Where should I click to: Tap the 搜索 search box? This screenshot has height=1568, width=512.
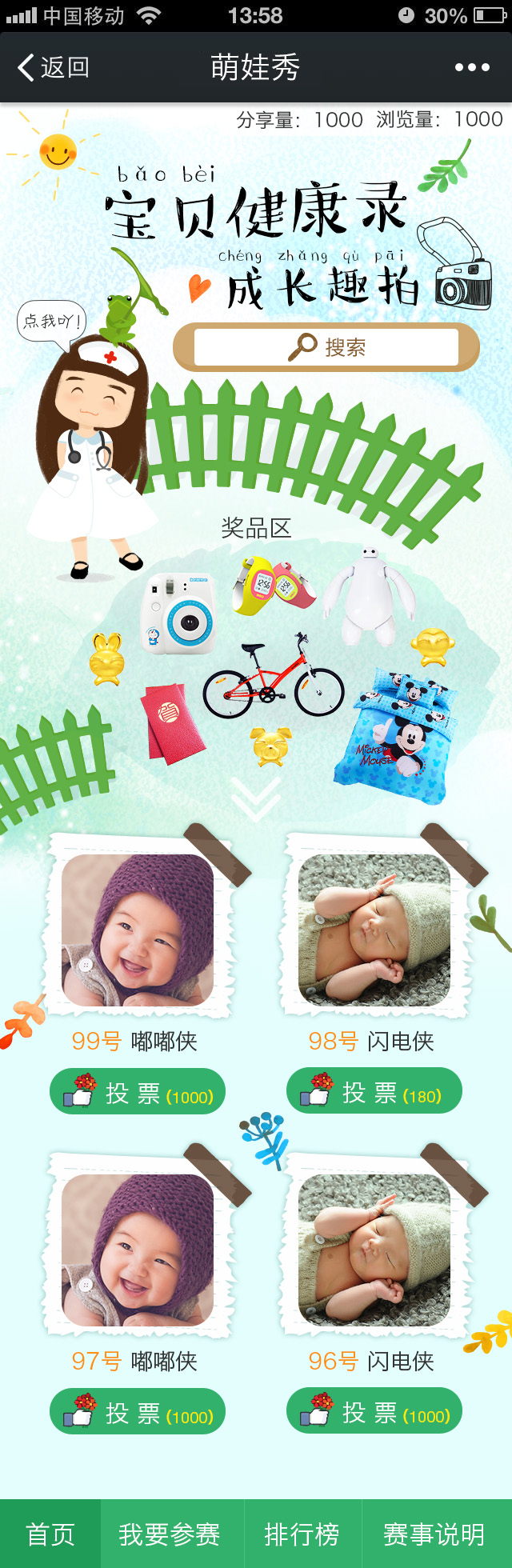tap(326, 347)
